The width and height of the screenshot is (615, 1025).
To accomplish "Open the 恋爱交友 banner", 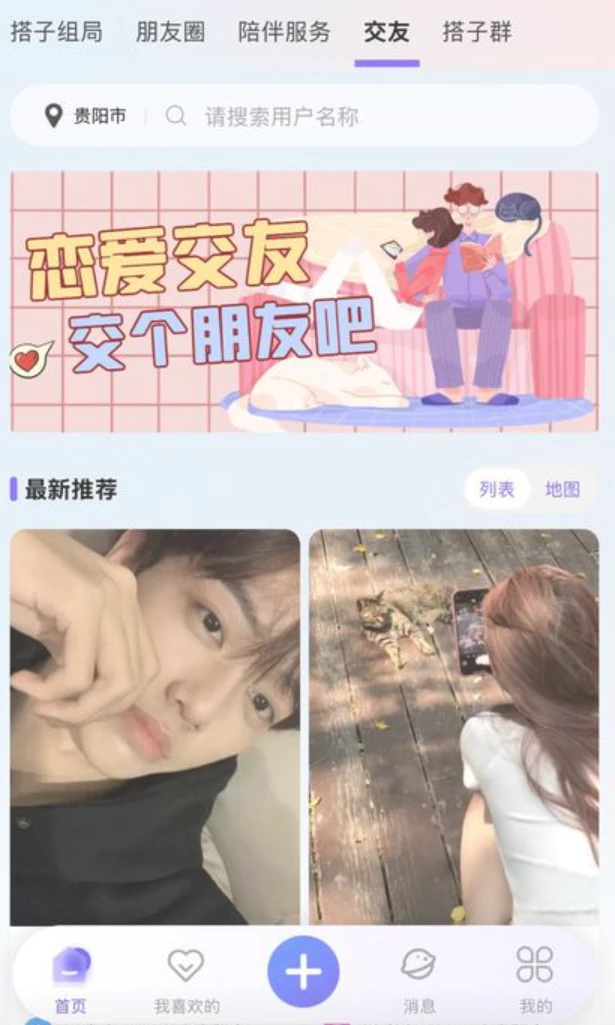I will pyautogui.click(x=305, y=301).
